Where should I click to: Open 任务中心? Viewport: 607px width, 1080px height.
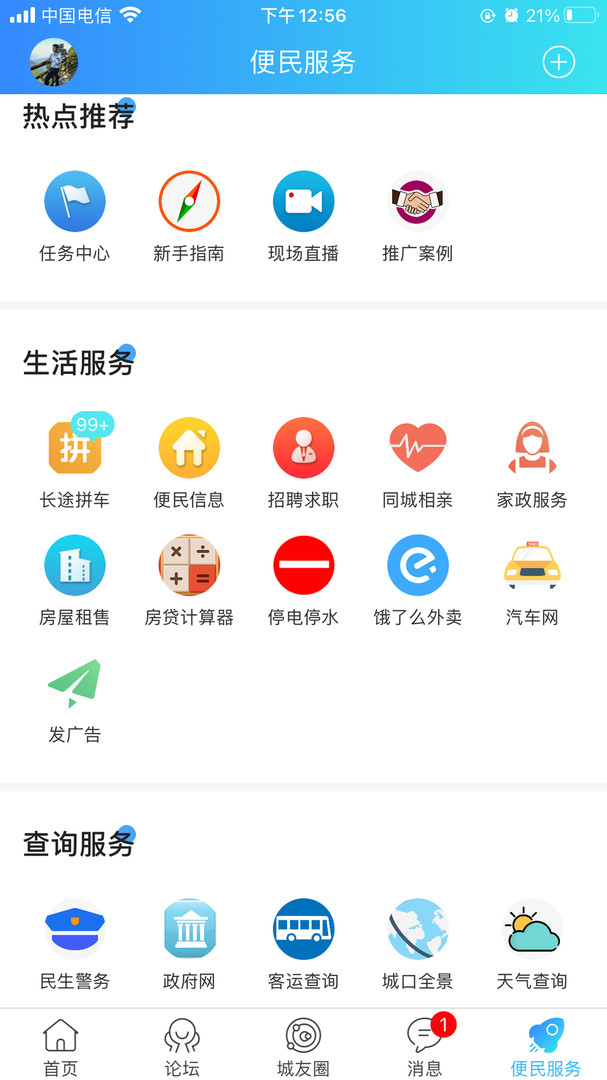74,216
